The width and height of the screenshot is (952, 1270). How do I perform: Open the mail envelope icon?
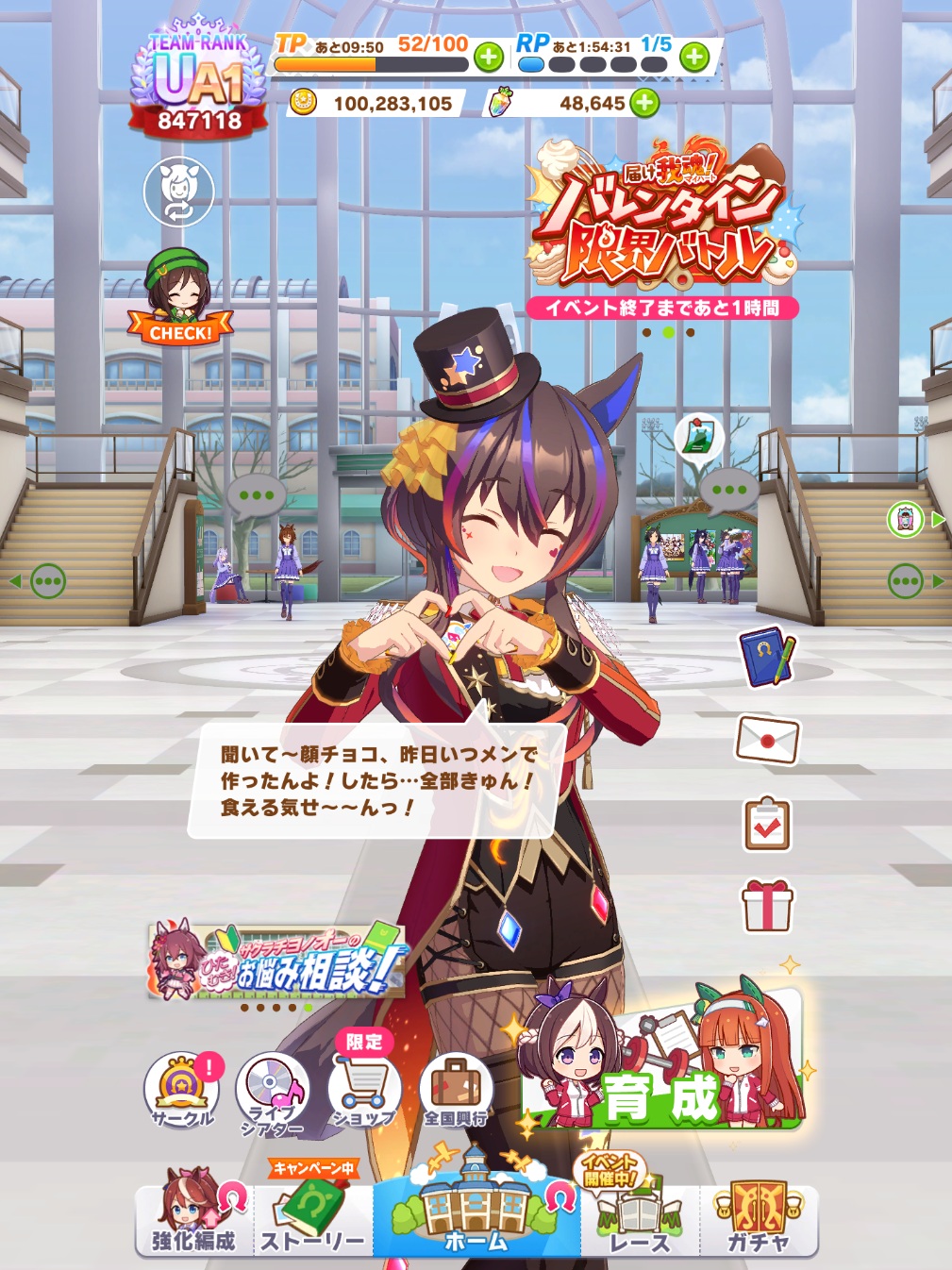767,740
